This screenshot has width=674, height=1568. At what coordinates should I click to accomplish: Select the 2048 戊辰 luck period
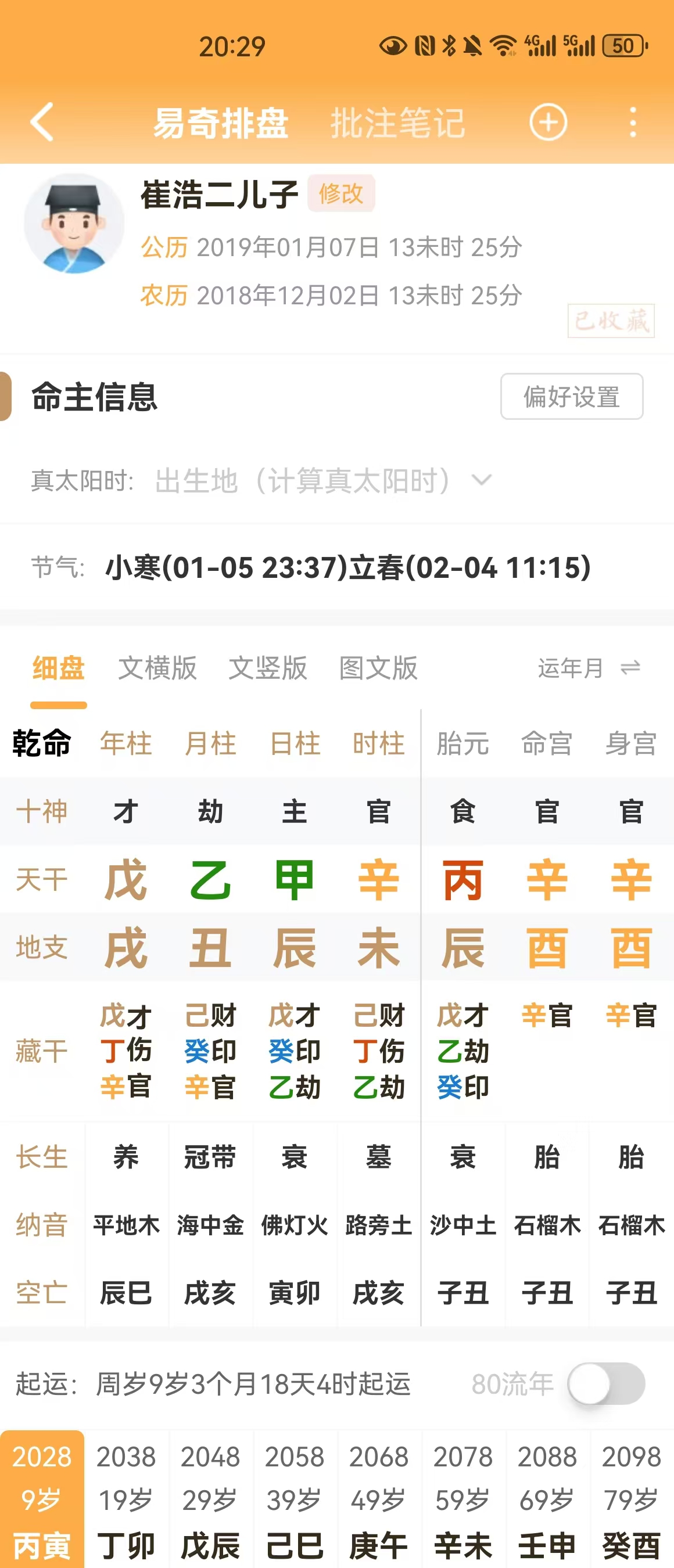210,1501
